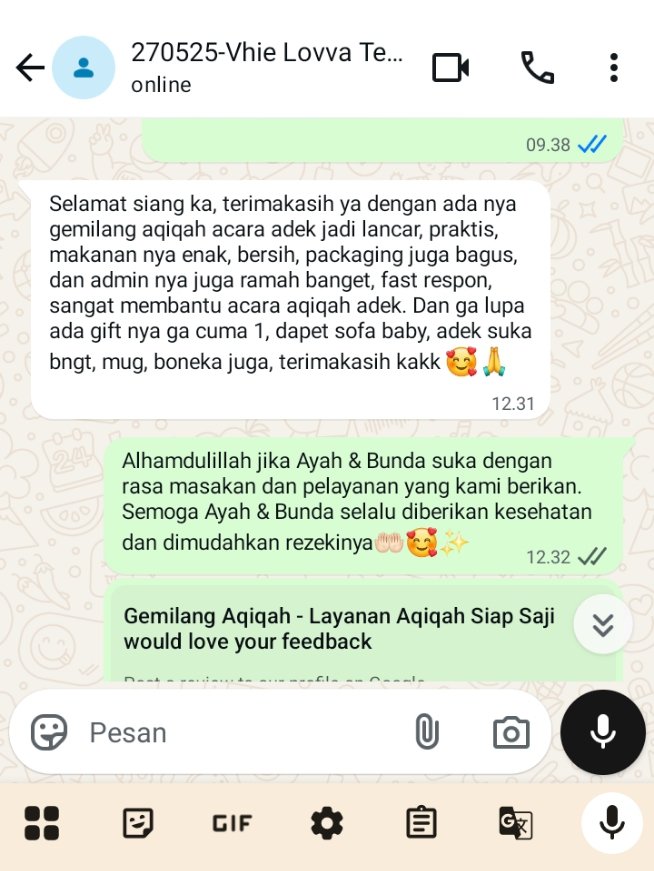The height and width of the screenshot is (871, 654).
Task: Start keyboard voice typing
Action: pyautogui.click(x=611, y=823)
